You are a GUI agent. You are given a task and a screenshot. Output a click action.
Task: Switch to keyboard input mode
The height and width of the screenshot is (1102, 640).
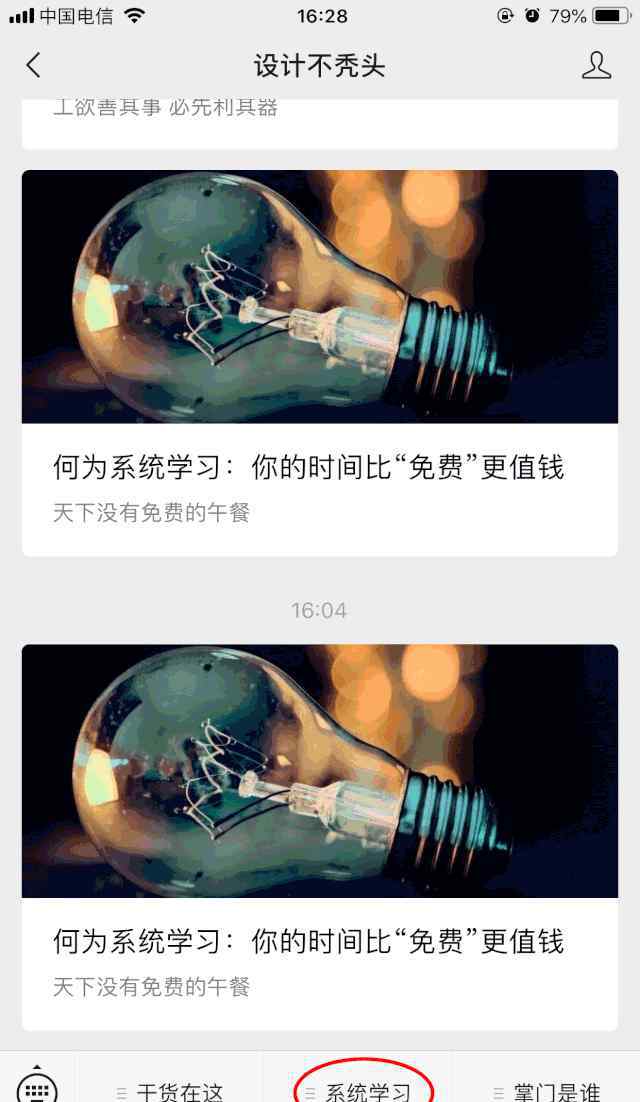[x=37, y=1086]
